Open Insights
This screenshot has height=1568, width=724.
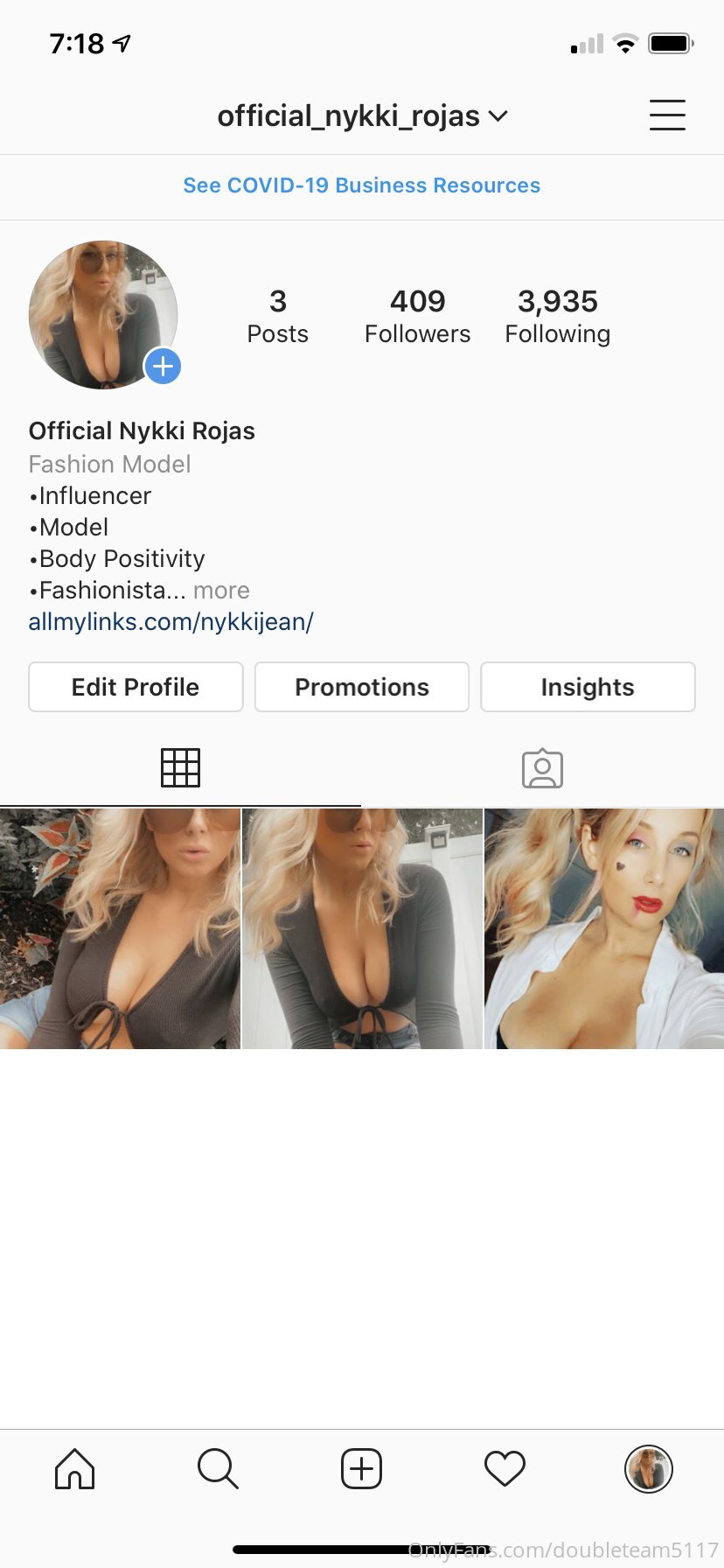[x=588, y=687]
